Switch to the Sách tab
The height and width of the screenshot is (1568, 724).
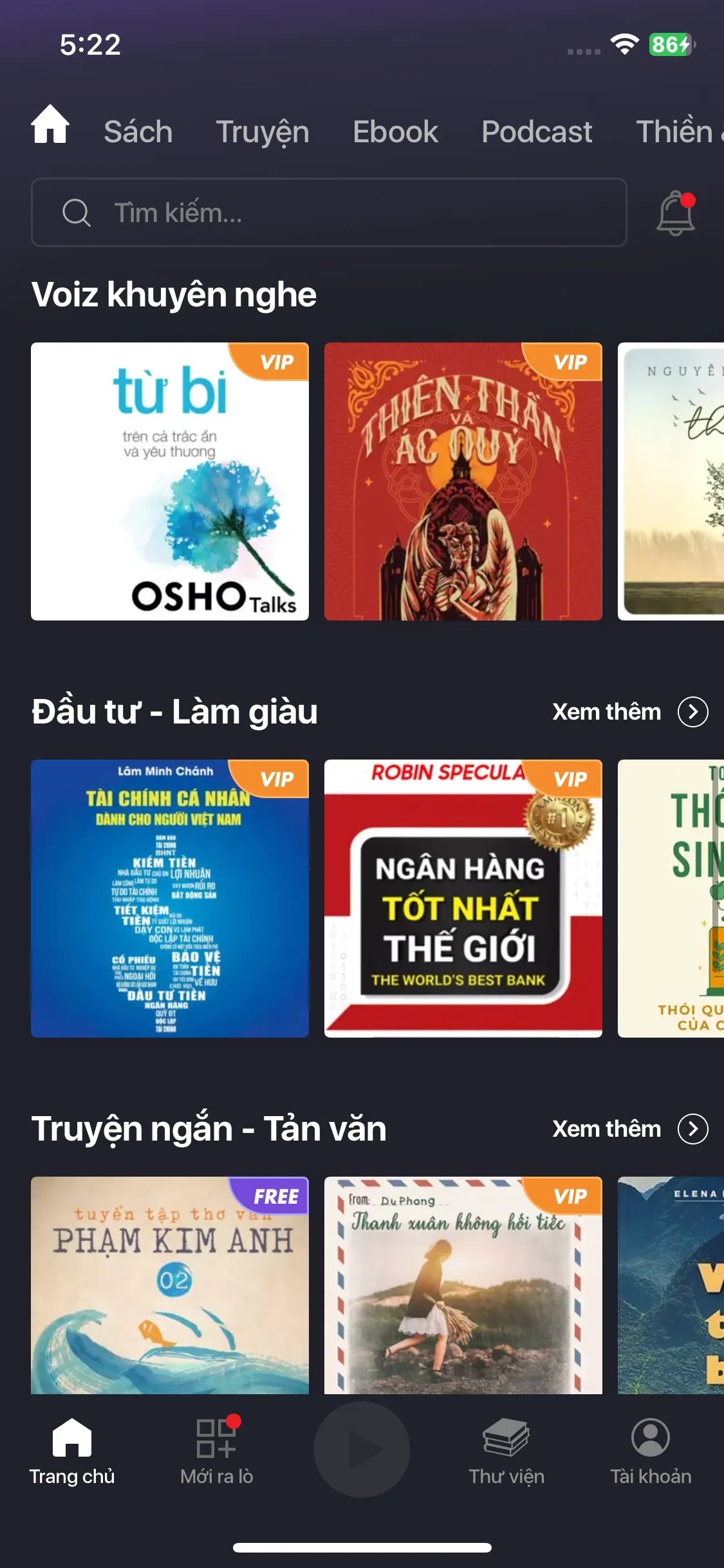(x=138, y=132)
